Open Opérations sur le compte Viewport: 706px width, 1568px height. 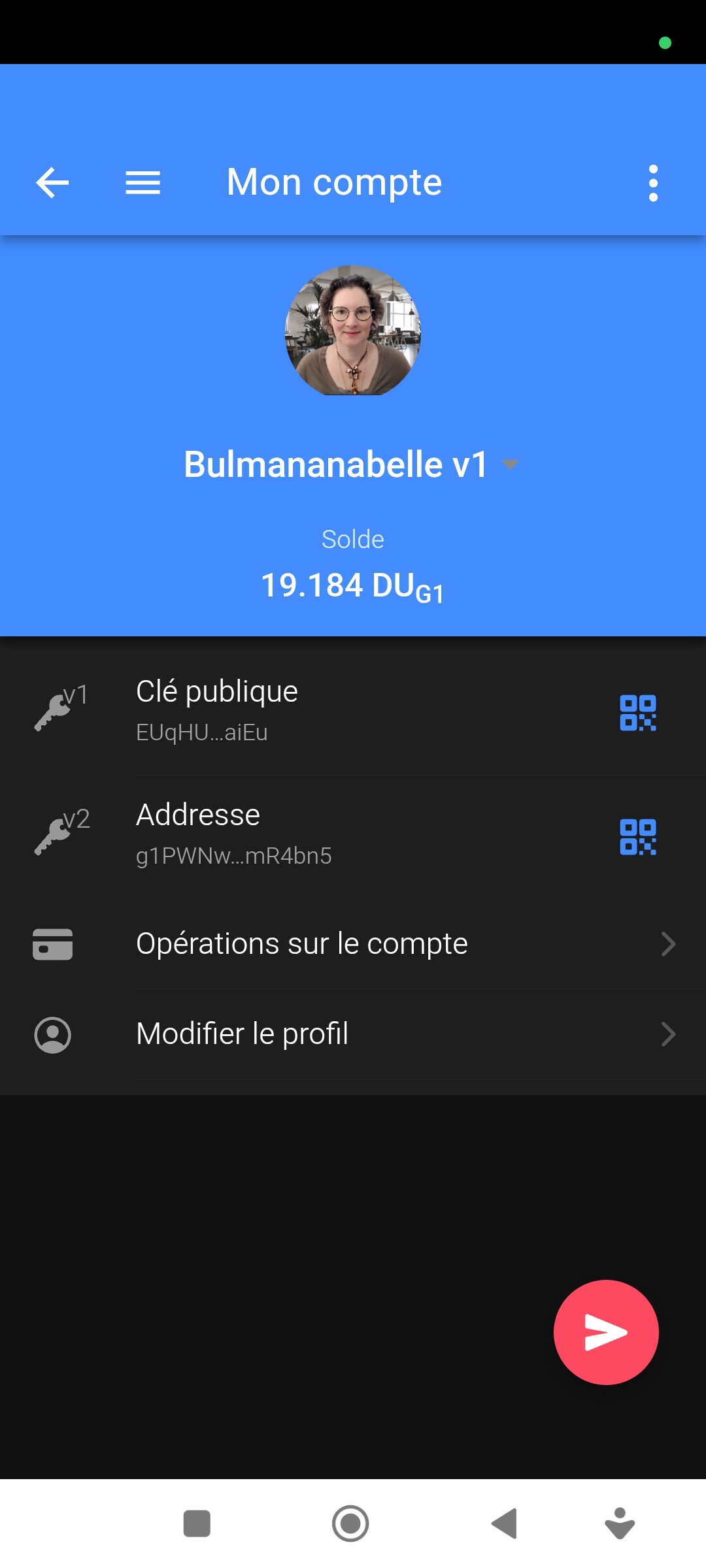pos(353,943)
